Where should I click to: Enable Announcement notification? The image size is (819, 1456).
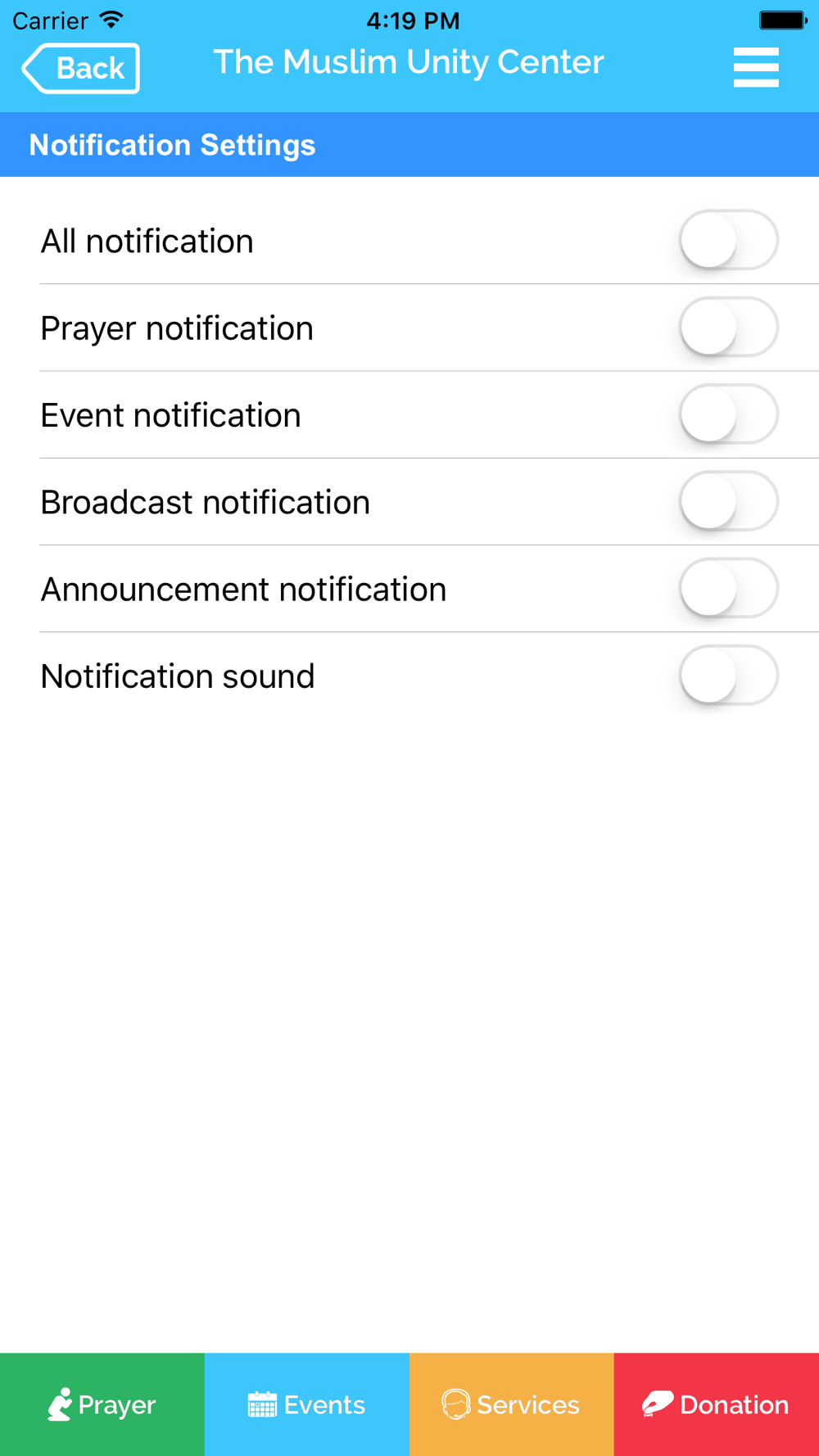pyautogui.click(x=728, y=588)
